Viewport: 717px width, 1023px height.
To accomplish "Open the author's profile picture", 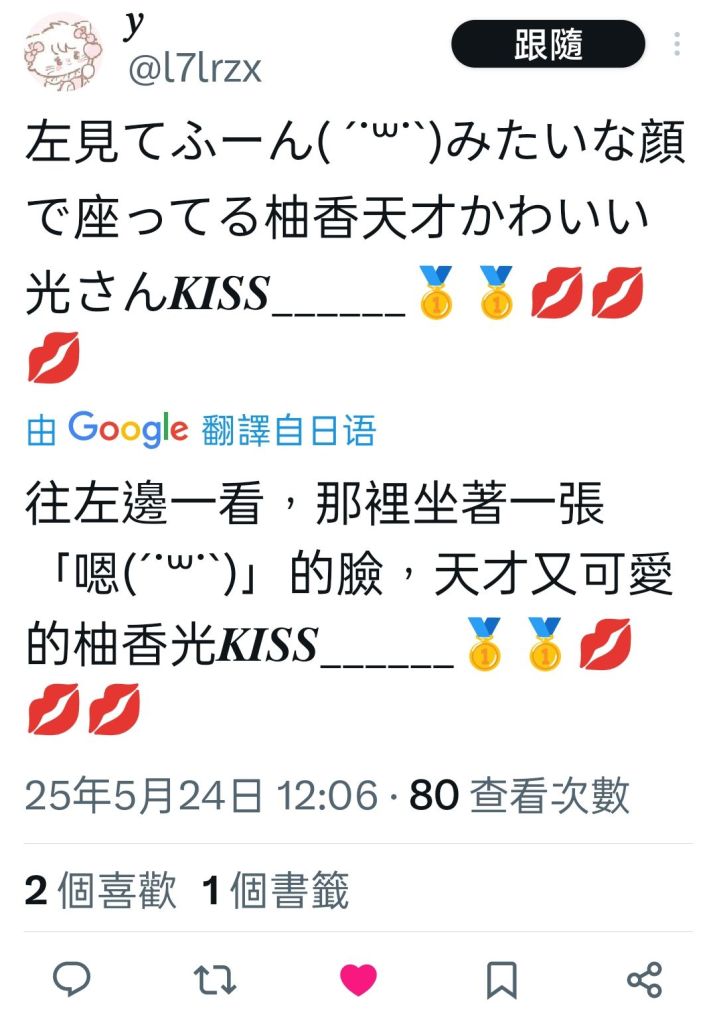I will tap(64, 52).
